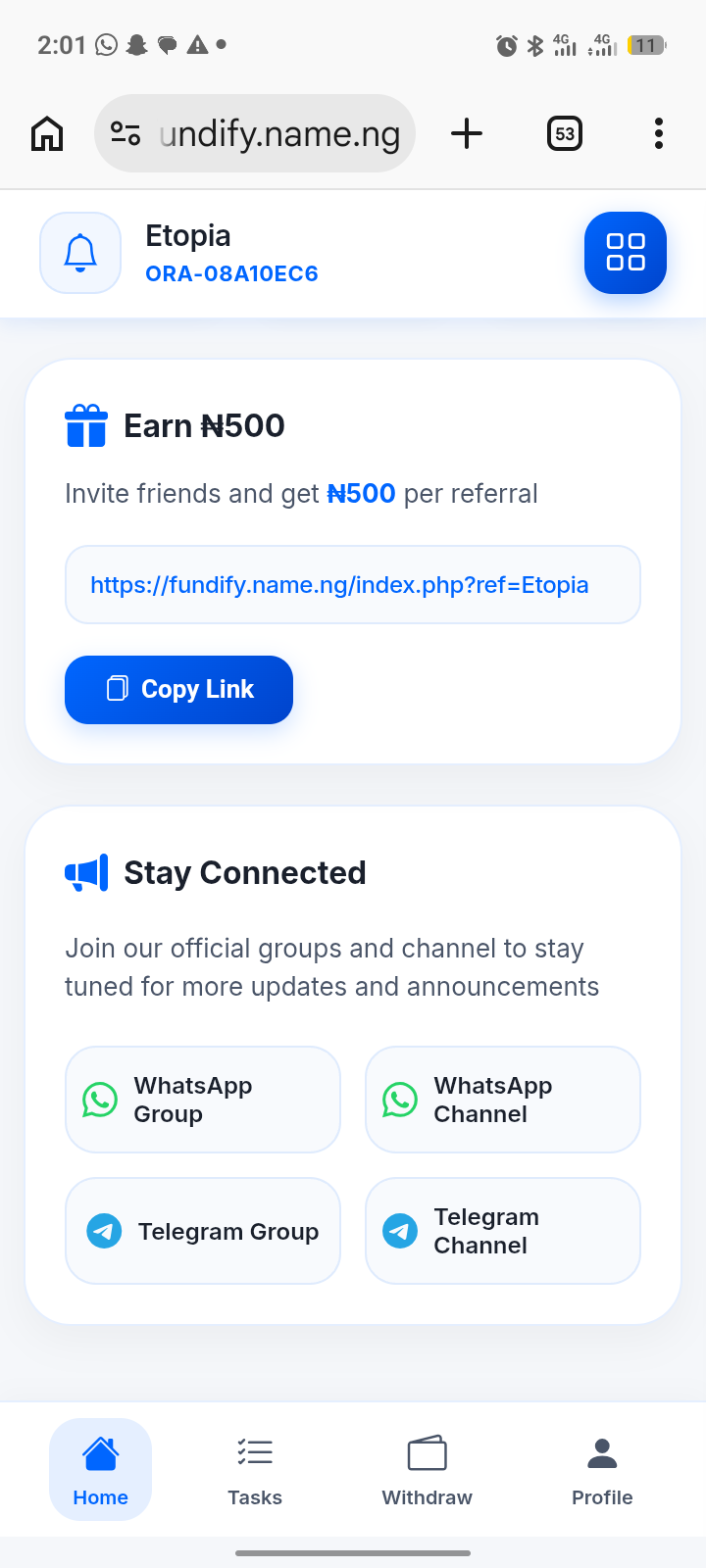
Task: Tap the referral link field
Action: point(353,585)
